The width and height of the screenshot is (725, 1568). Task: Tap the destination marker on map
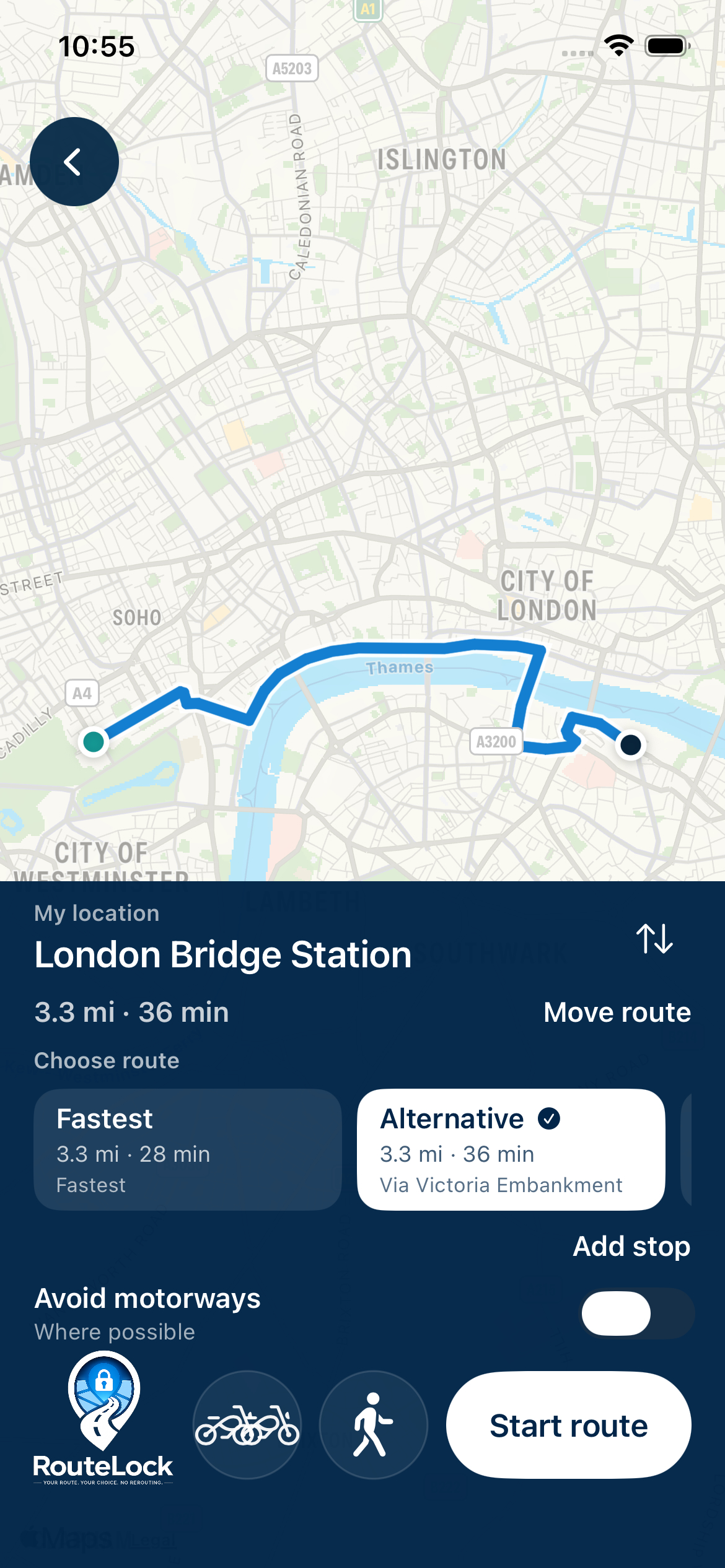click(x=631, y=744)
